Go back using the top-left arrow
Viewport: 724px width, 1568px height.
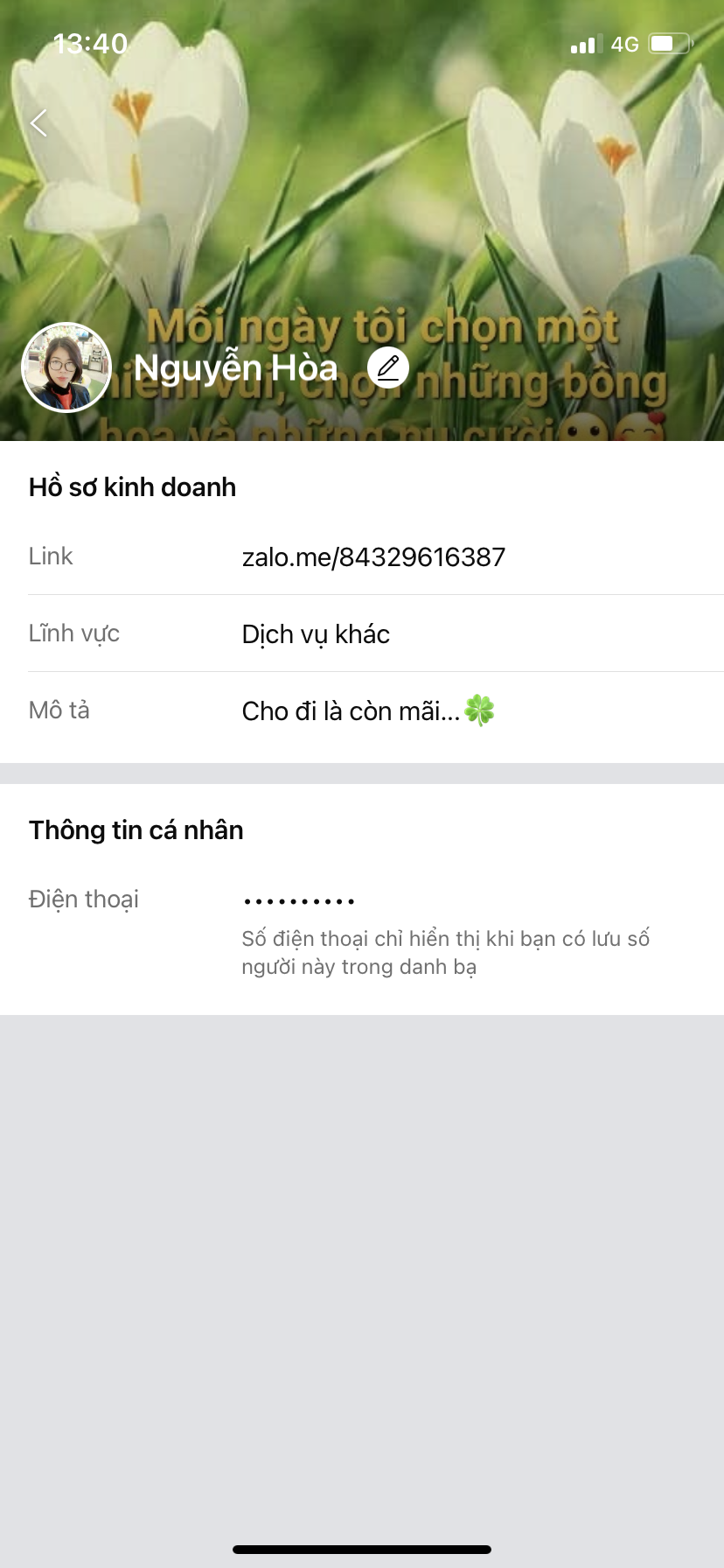(38, 123)
